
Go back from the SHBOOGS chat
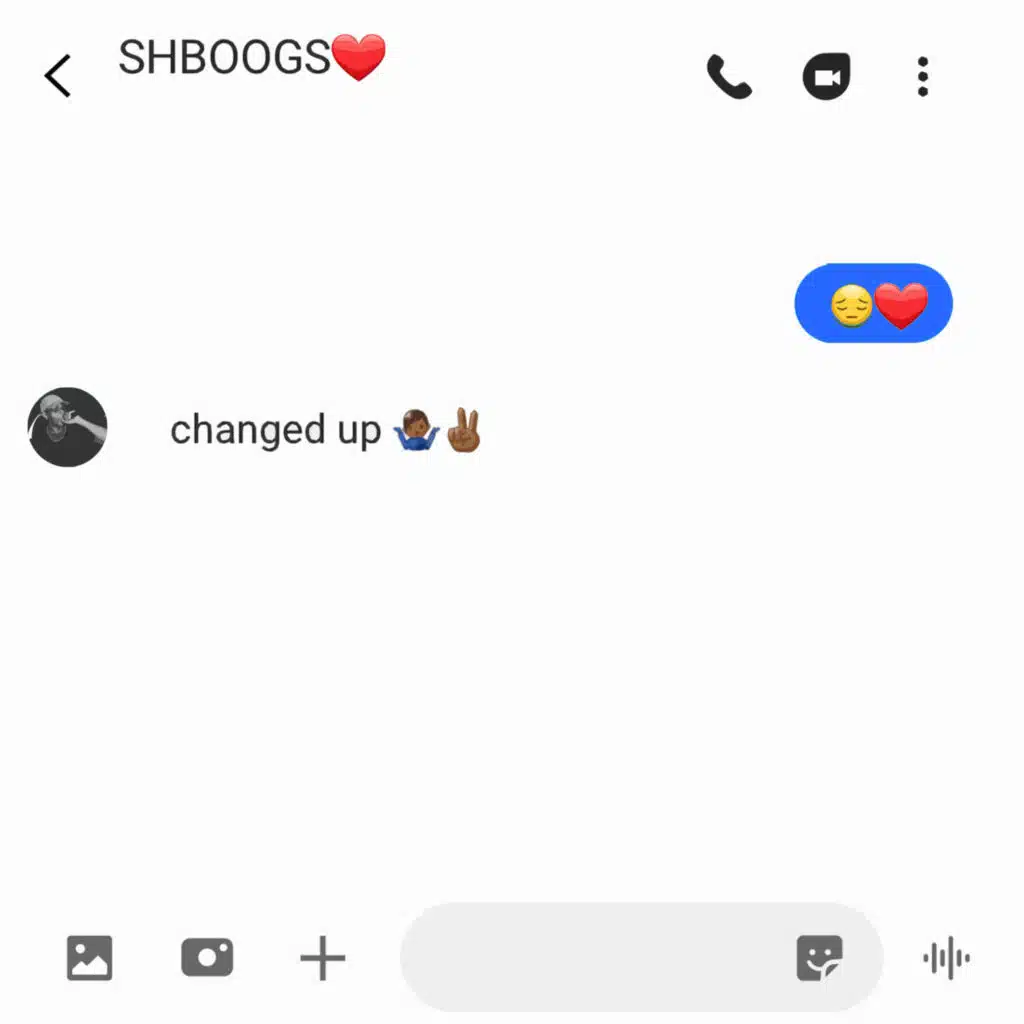point(58,76)
